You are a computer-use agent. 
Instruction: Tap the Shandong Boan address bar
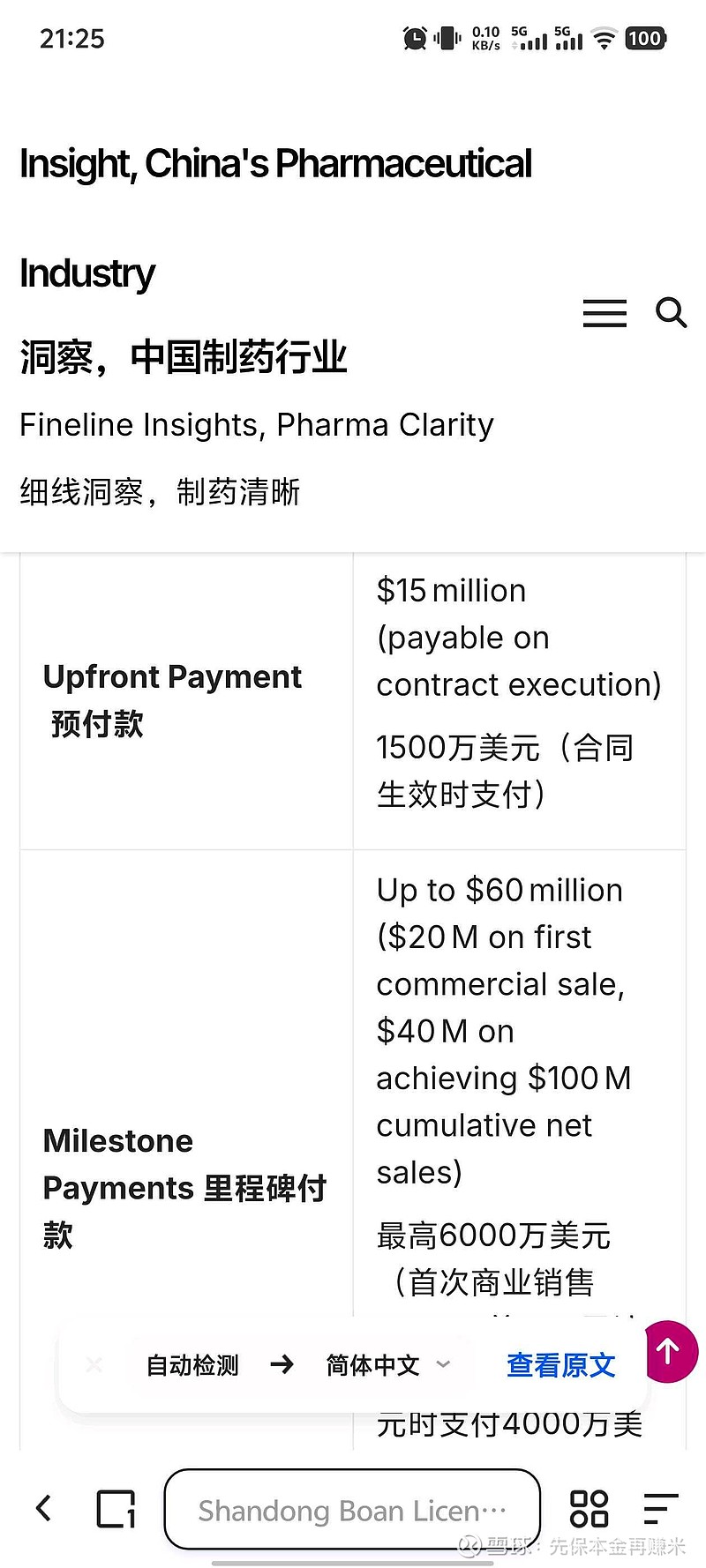click(352, 1510)
